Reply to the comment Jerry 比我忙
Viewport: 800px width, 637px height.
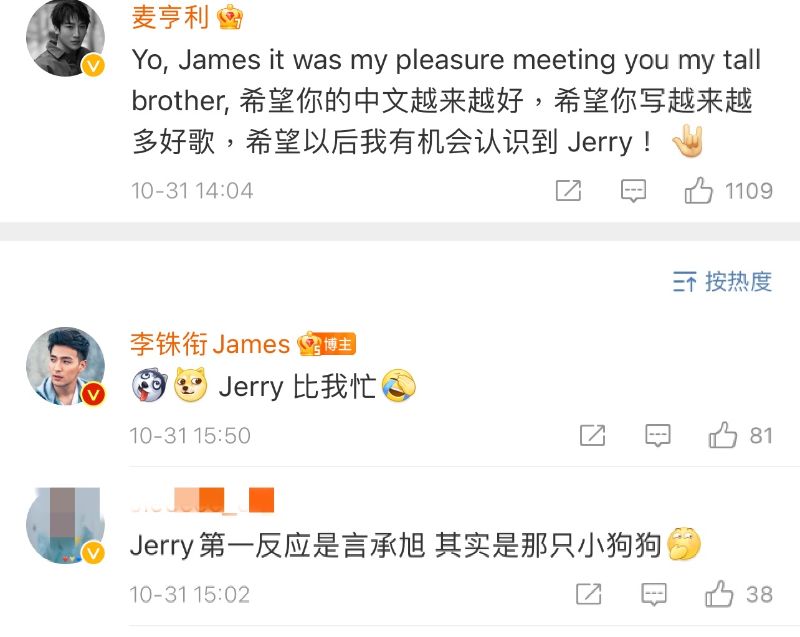click(x=657, y=435)
